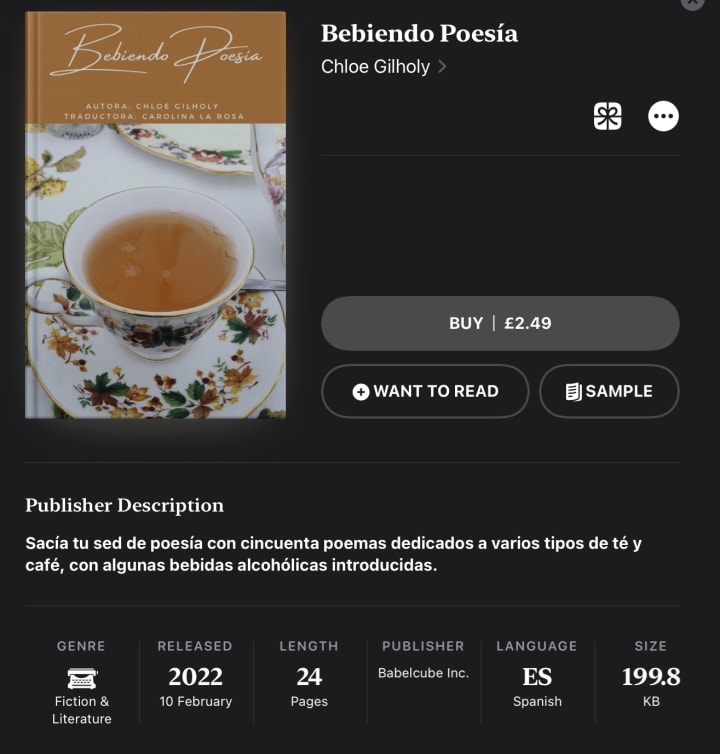
Task: Close the book details sheet
Action: point(692,3)
